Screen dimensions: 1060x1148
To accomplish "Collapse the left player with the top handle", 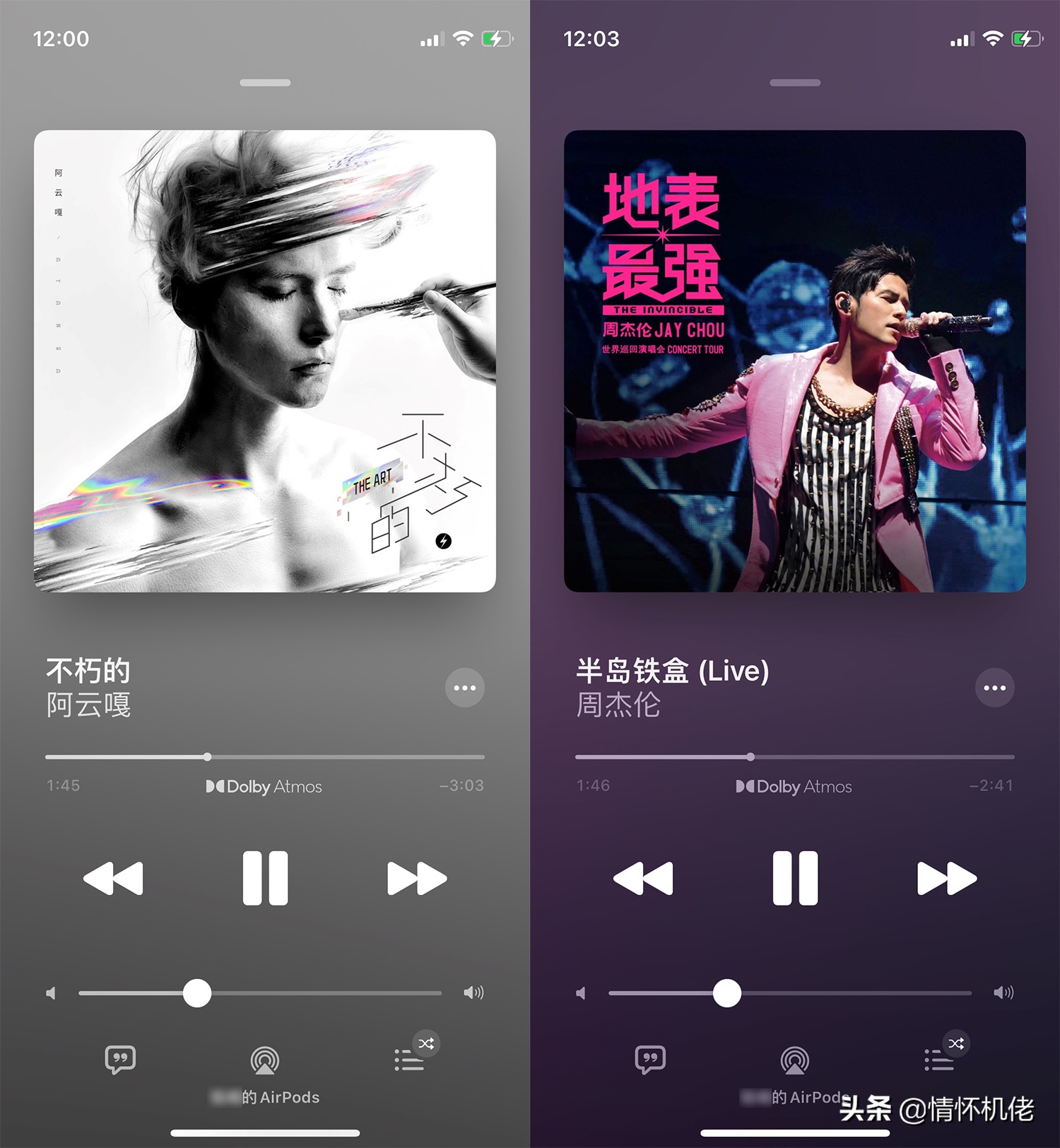I will click(265, 83).
